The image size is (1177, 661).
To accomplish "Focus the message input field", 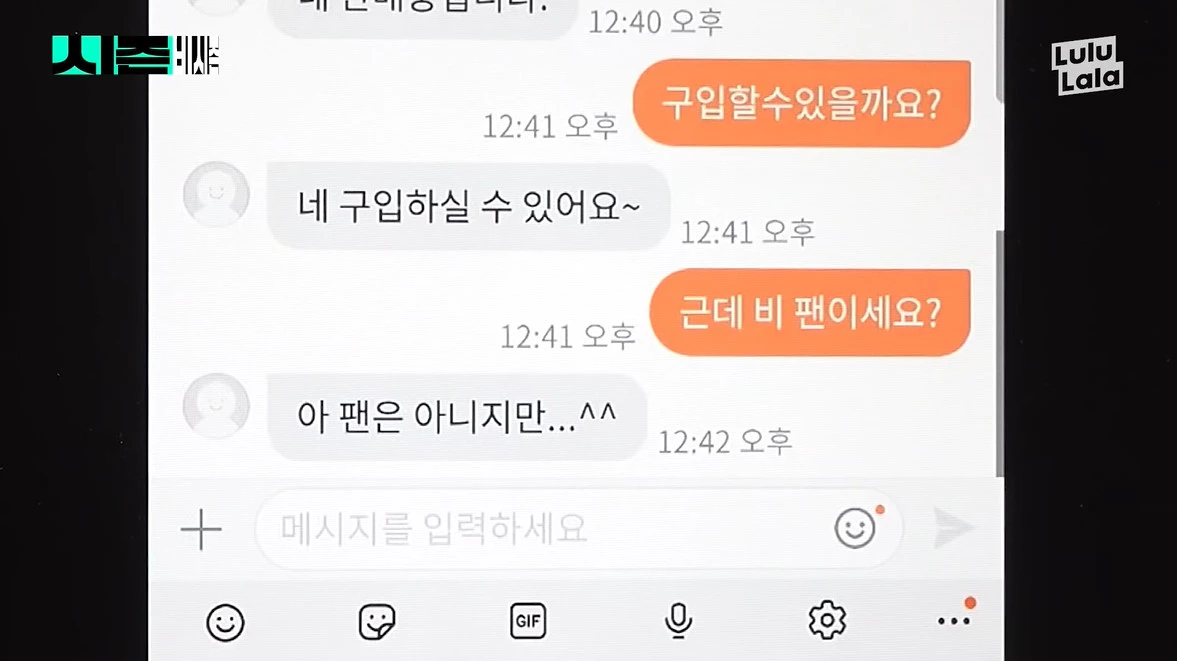I will coord(540,529).
